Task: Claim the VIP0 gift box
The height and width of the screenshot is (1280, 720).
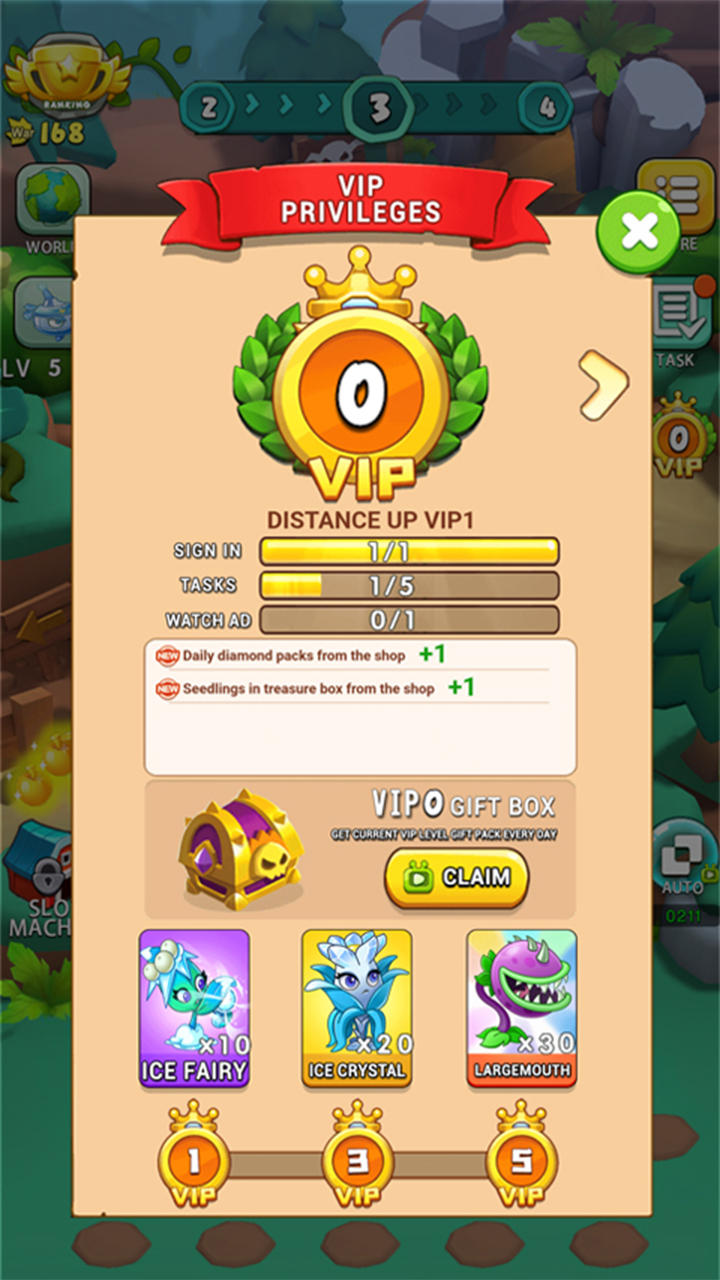Action: [457, 877]
